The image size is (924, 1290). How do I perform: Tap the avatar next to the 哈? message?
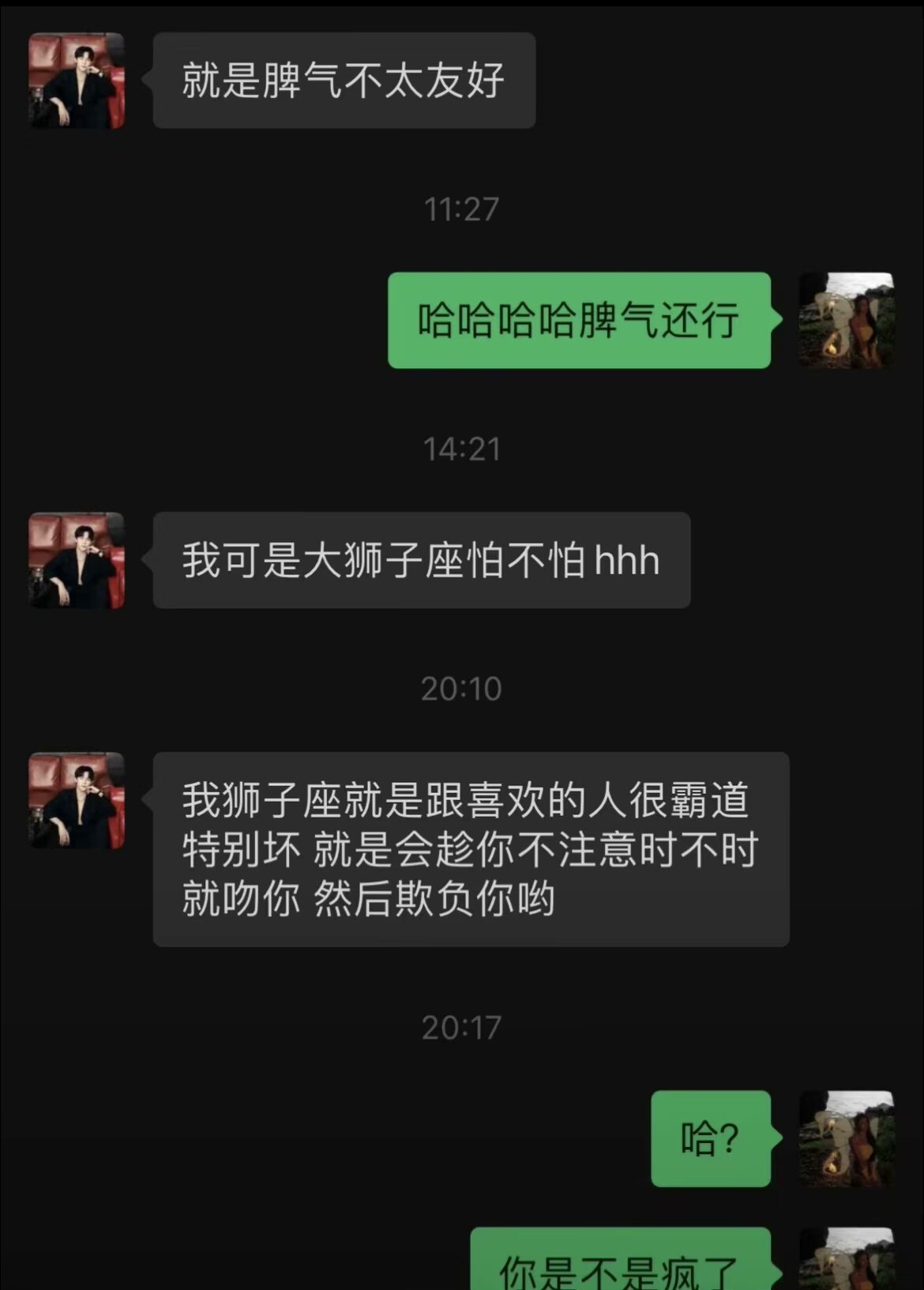click(847, 1138)
